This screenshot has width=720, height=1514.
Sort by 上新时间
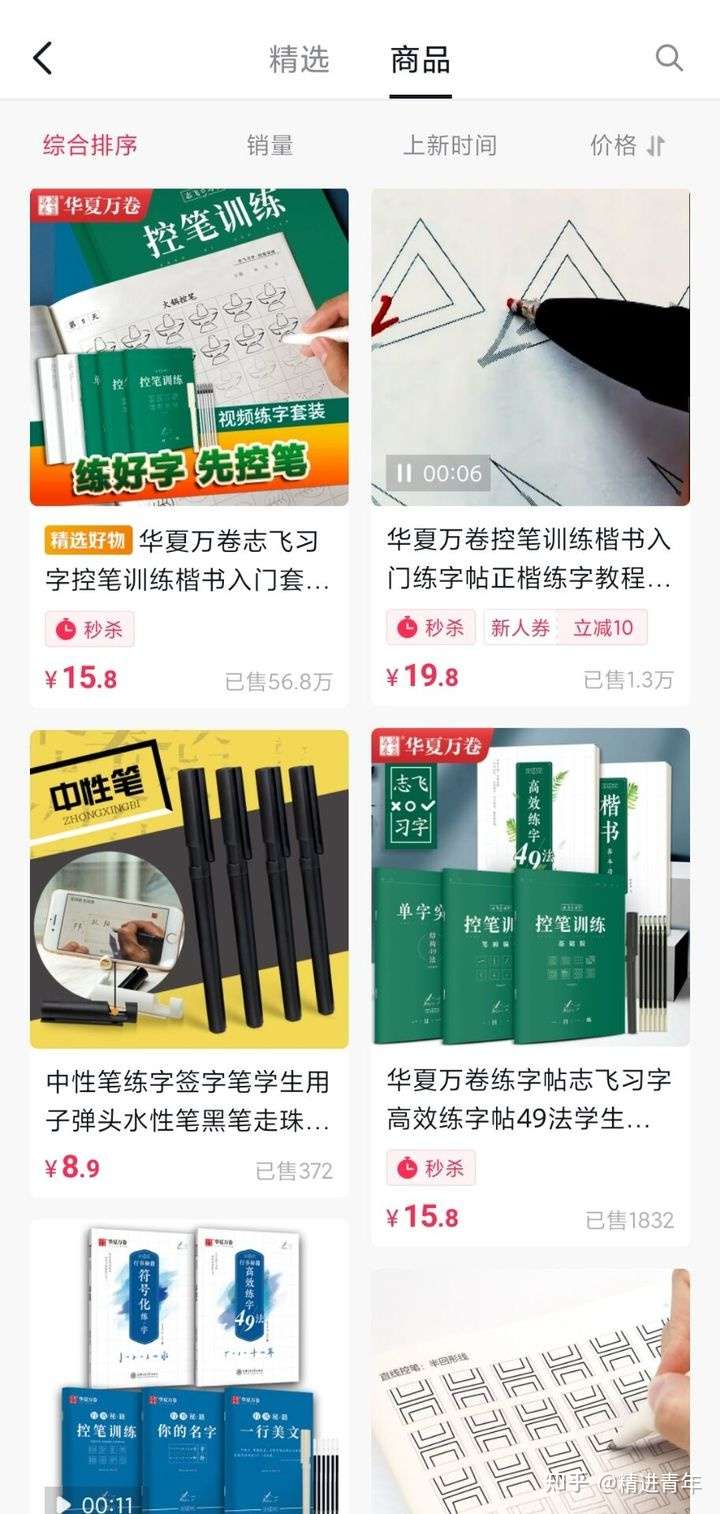[x=449, y=145]
